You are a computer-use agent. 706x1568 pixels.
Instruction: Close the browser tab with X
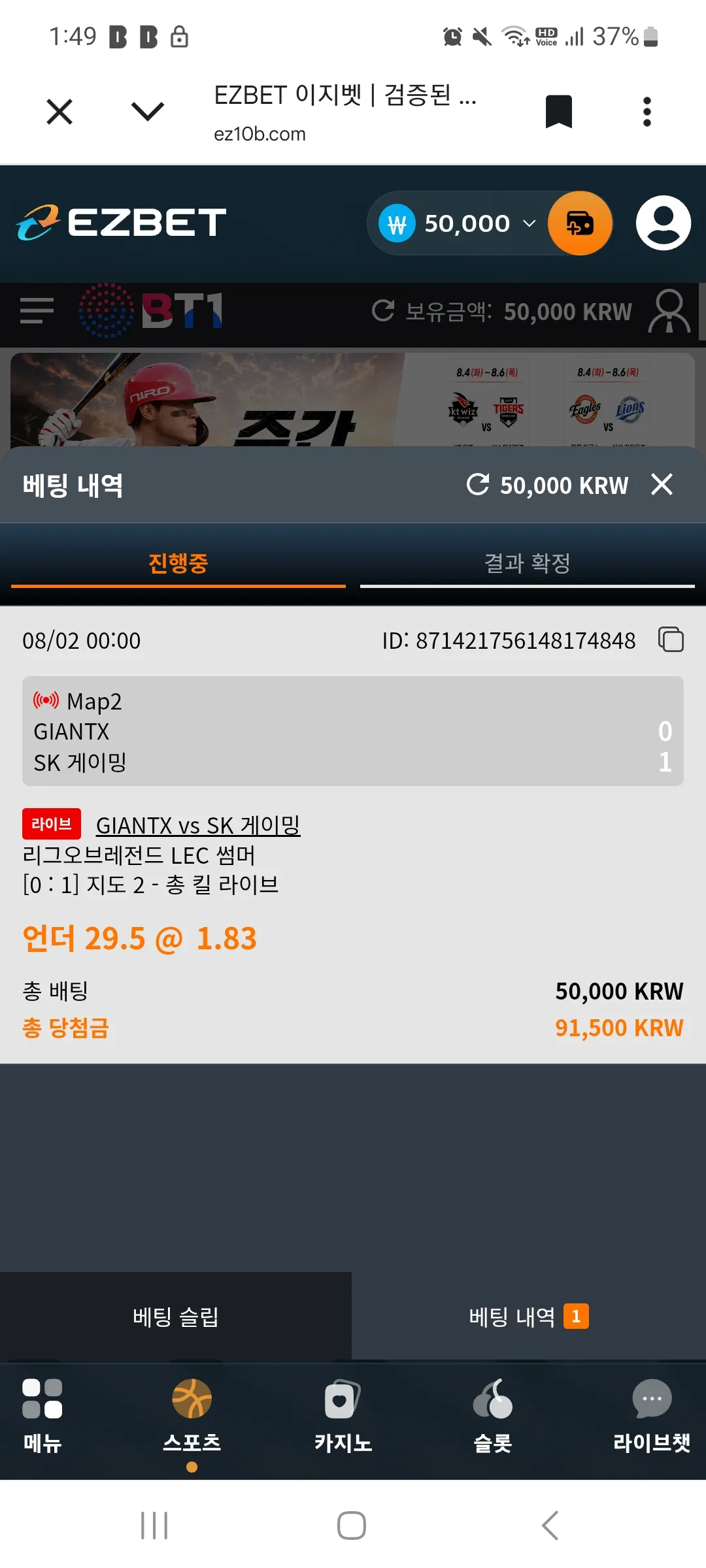click(59, 112)
